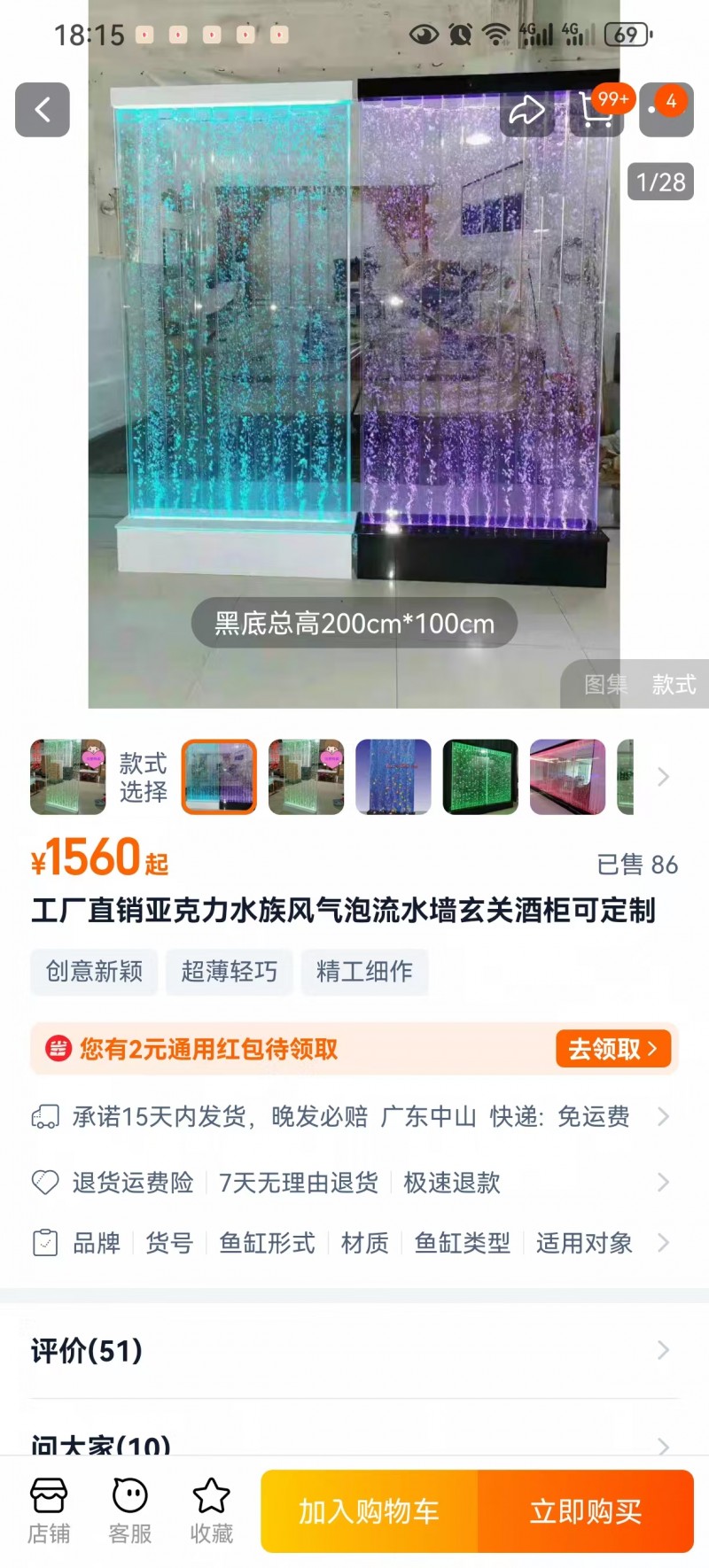Select the pink bubble wall style thumbnail
Viewport: 709px width, 1568px height.
(567, 777)
